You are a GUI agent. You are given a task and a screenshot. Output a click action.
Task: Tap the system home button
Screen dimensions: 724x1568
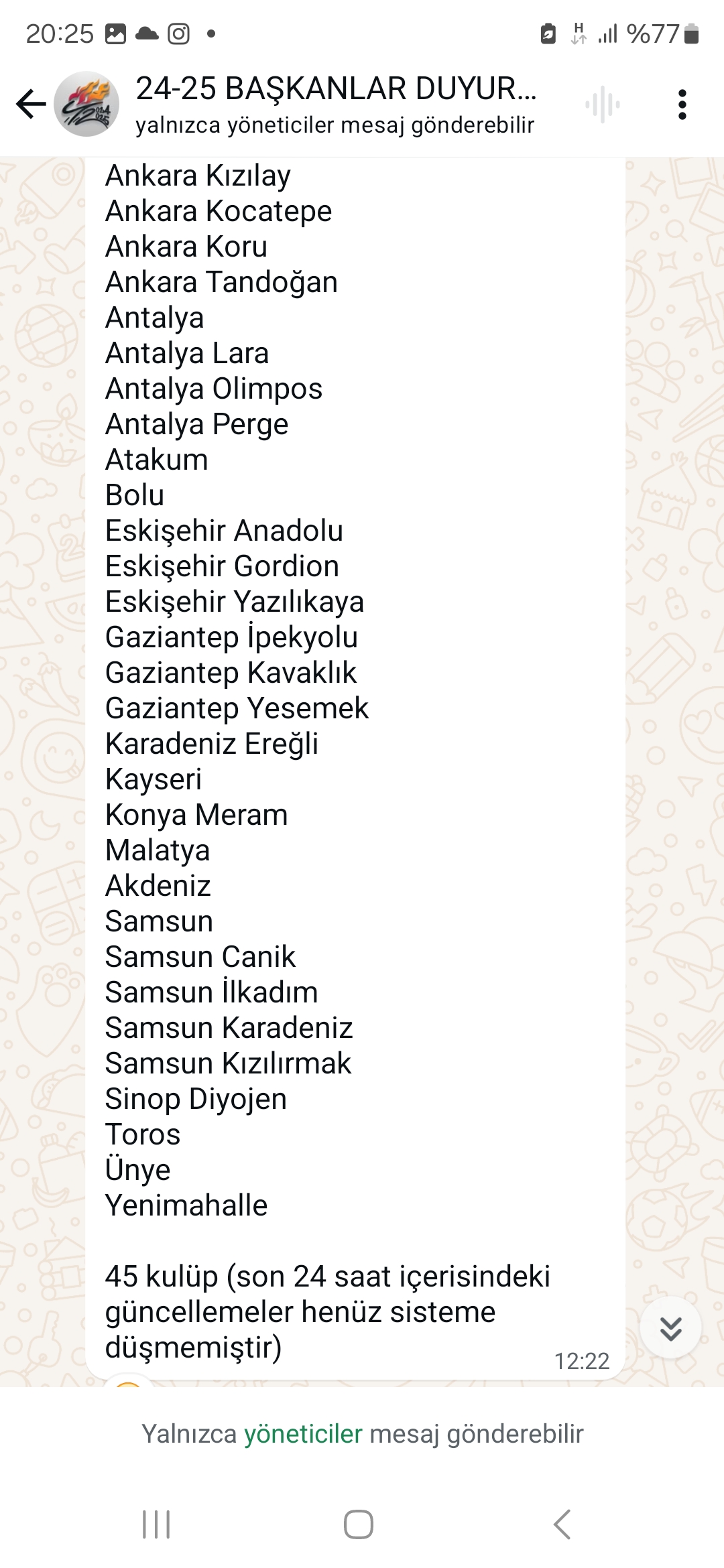click(x=359, y=1524)
